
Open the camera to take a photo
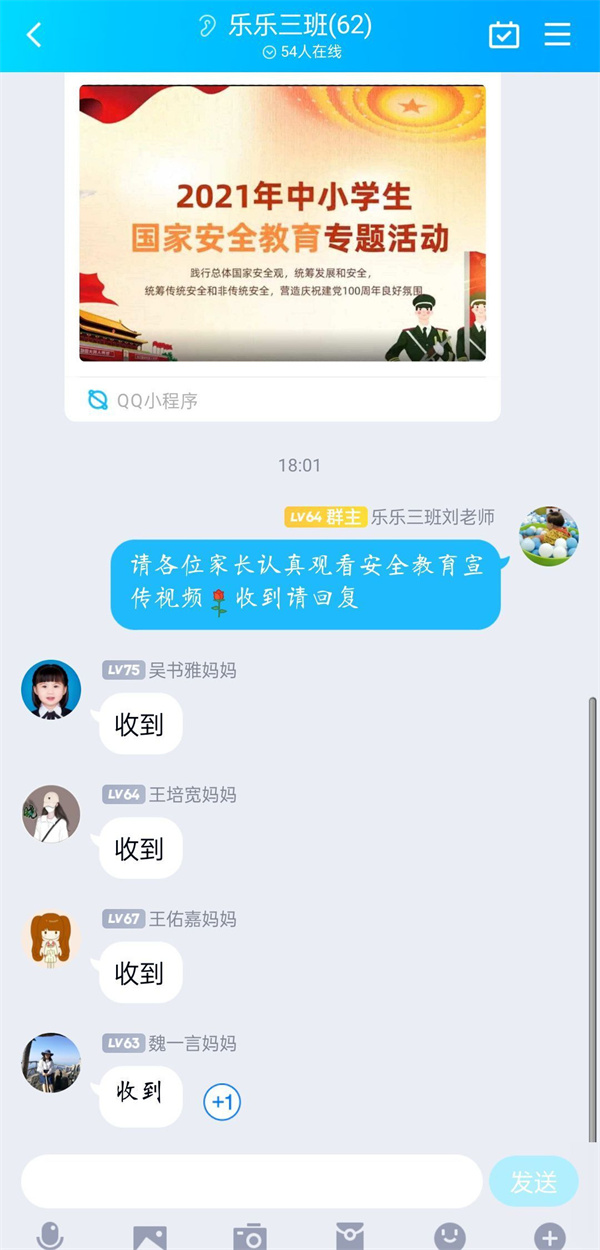pyautogui.click(x=249, y=1236)
